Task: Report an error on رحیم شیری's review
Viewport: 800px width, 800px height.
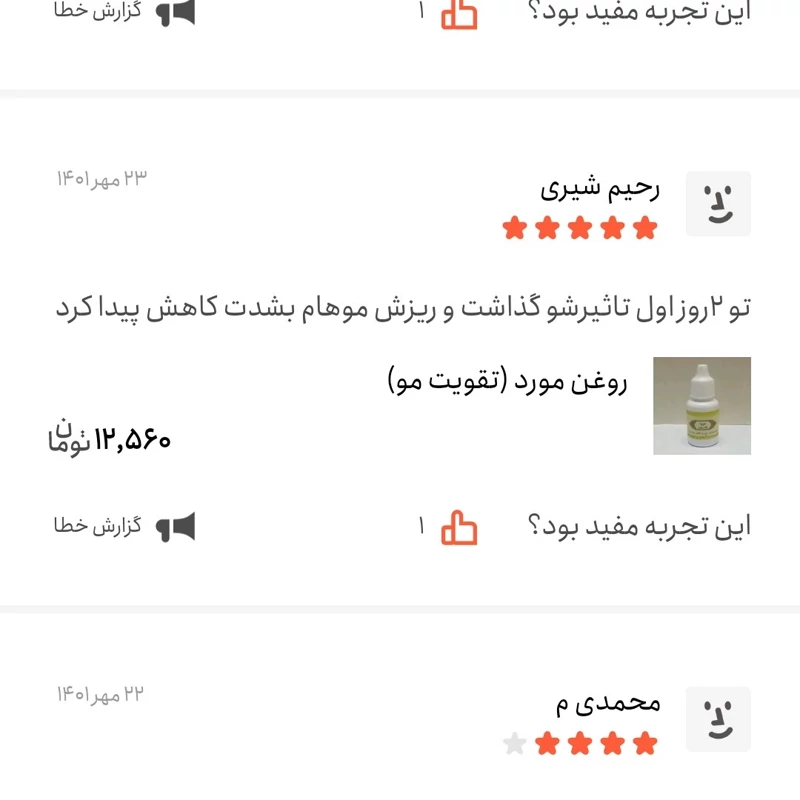Action: pos(125,527)
